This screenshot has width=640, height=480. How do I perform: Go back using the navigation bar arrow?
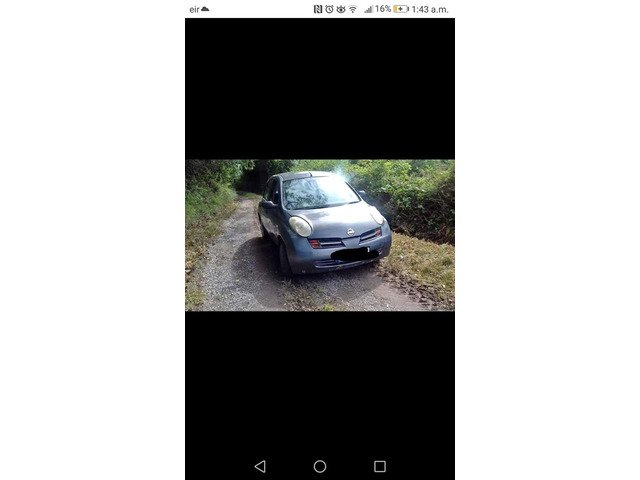point(260,466)
